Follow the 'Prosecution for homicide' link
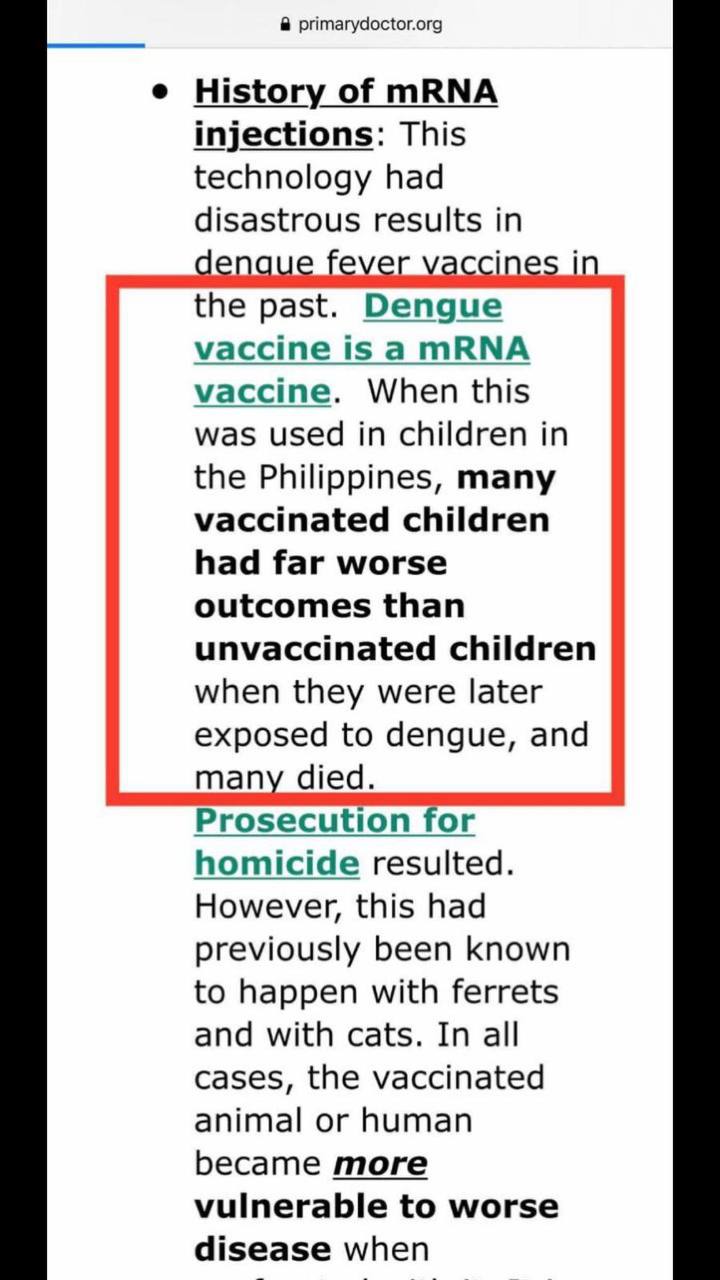720x1280 pixels. click(334, 841)
